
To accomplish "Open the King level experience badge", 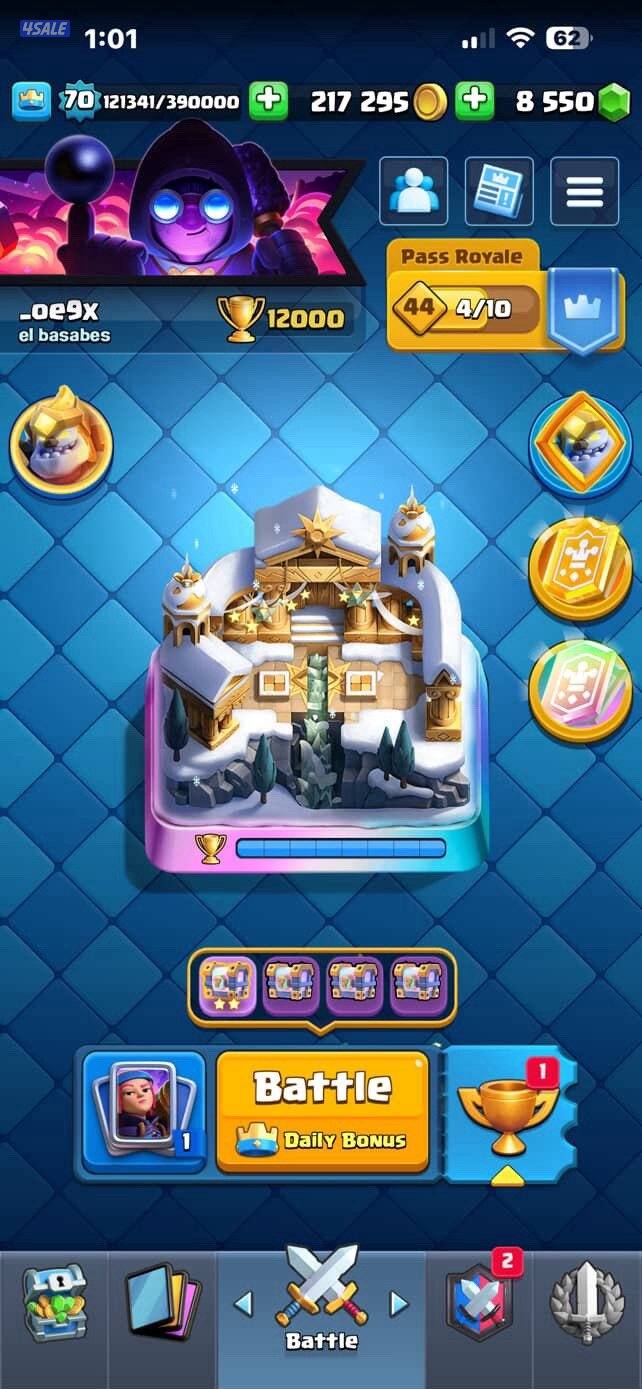I will [x=78, y=100].
